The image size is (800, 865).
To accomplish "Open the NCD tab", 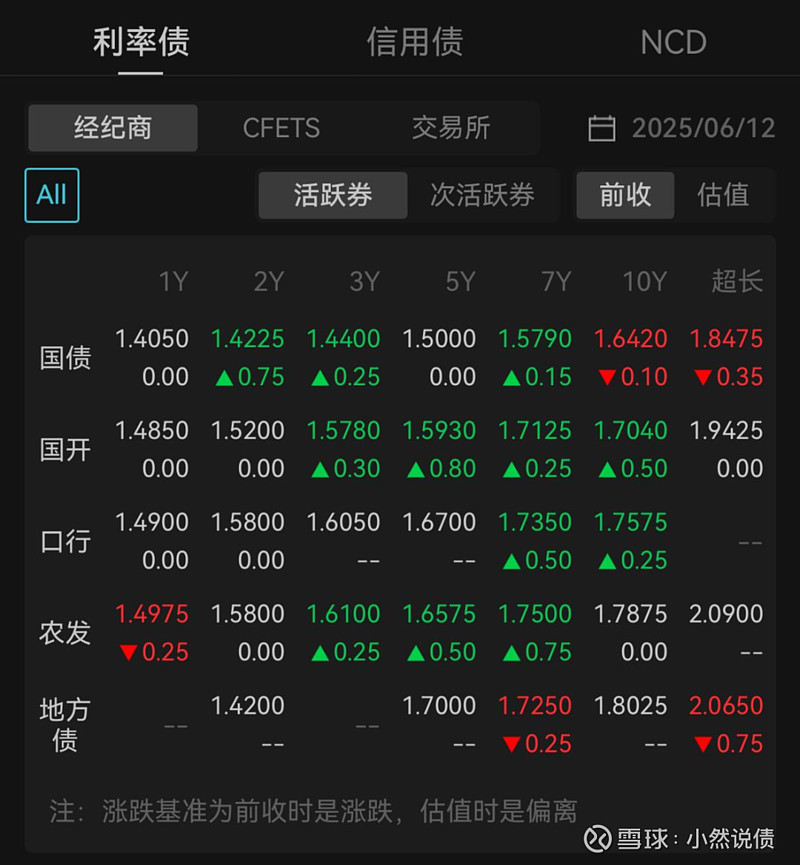I will [672, 43].
